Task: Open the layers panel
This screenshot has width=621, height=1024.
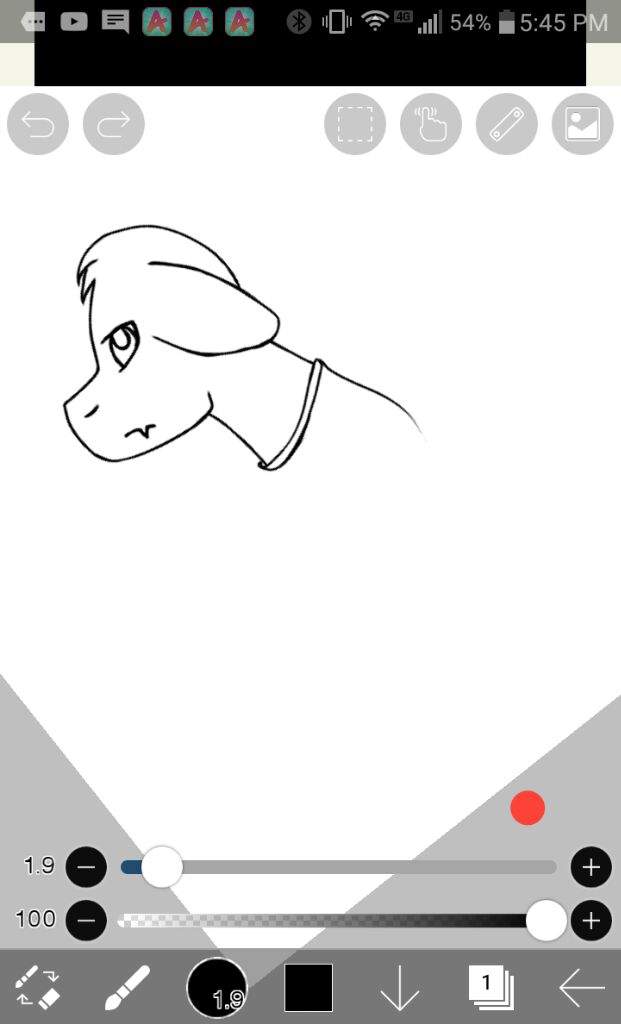Action: 490,988
